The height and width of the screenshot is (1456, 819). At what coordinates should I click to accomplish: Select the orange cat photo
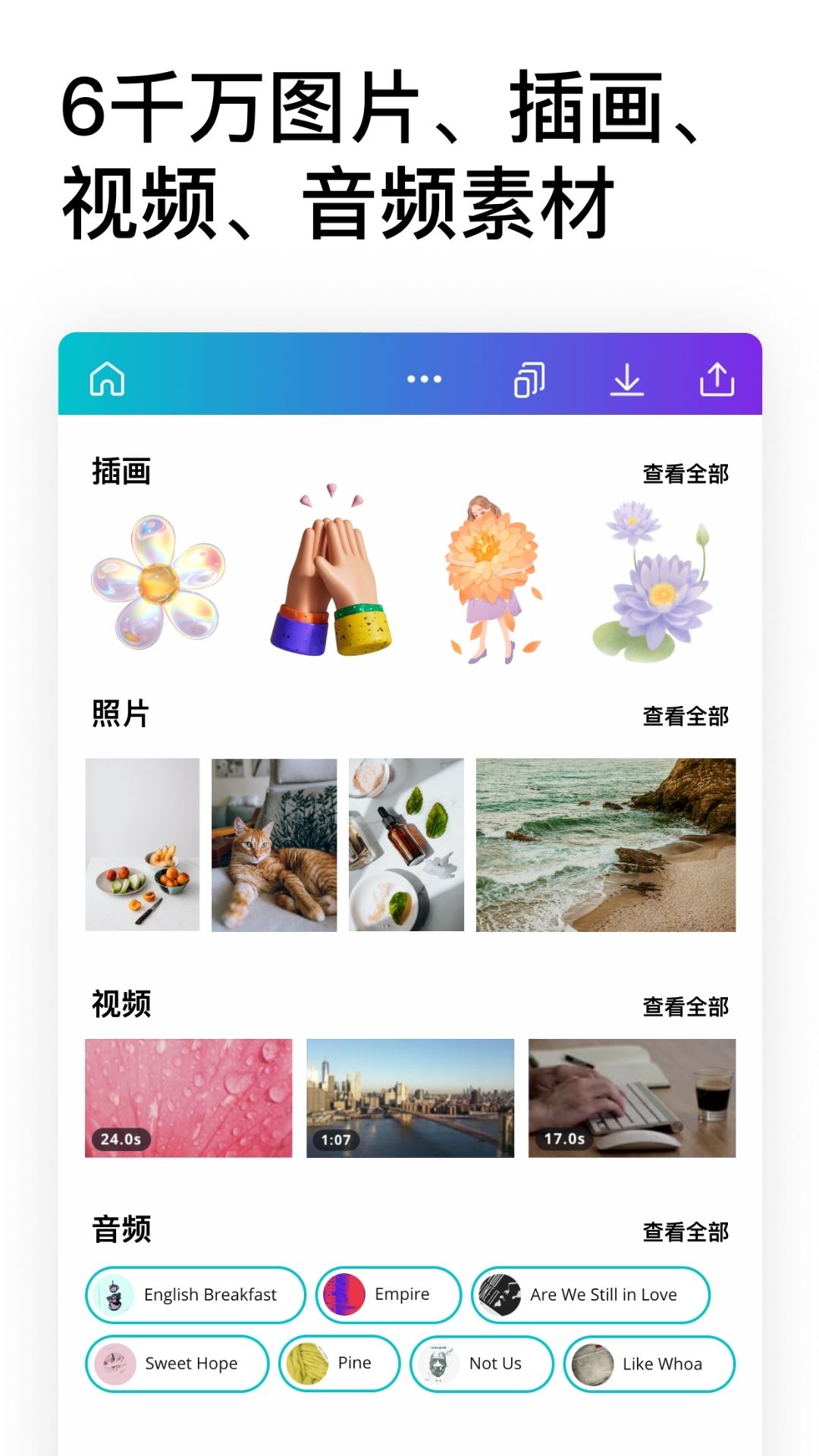point(272,844)
